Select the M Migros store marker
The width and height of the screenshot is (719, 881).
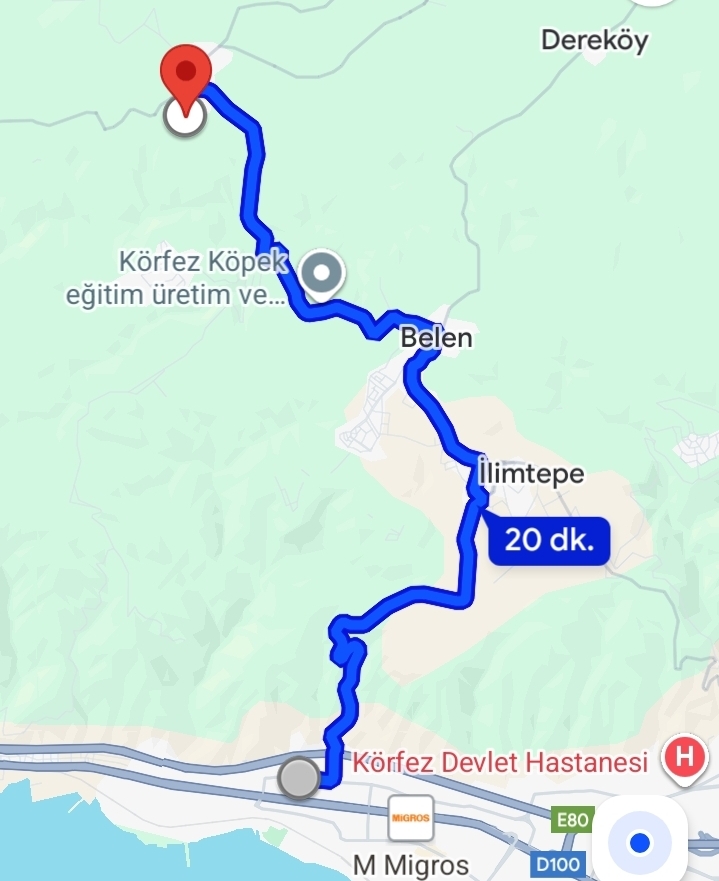411,817
